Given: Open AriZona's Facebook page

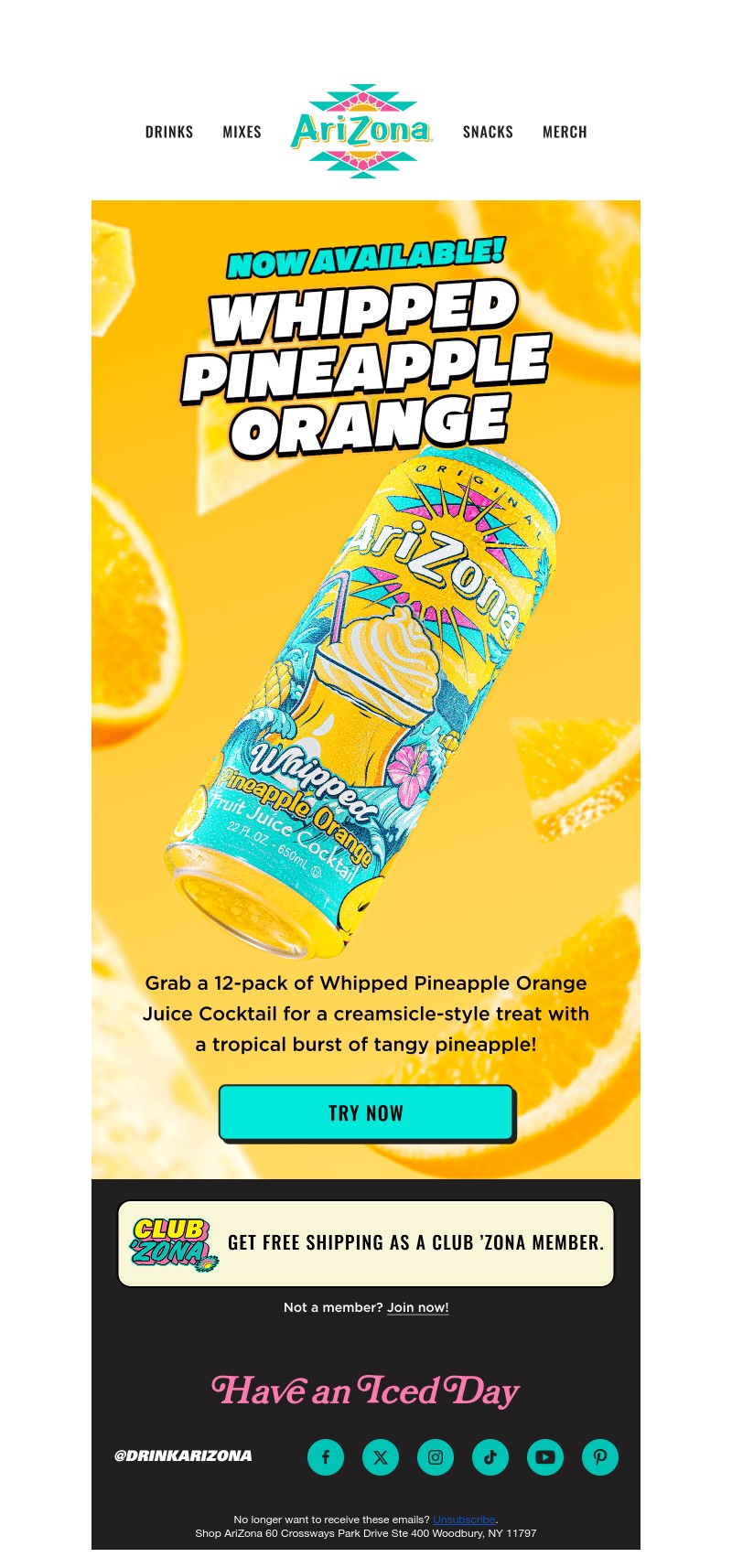Looking at the screenshot, I should (326, 1457).
